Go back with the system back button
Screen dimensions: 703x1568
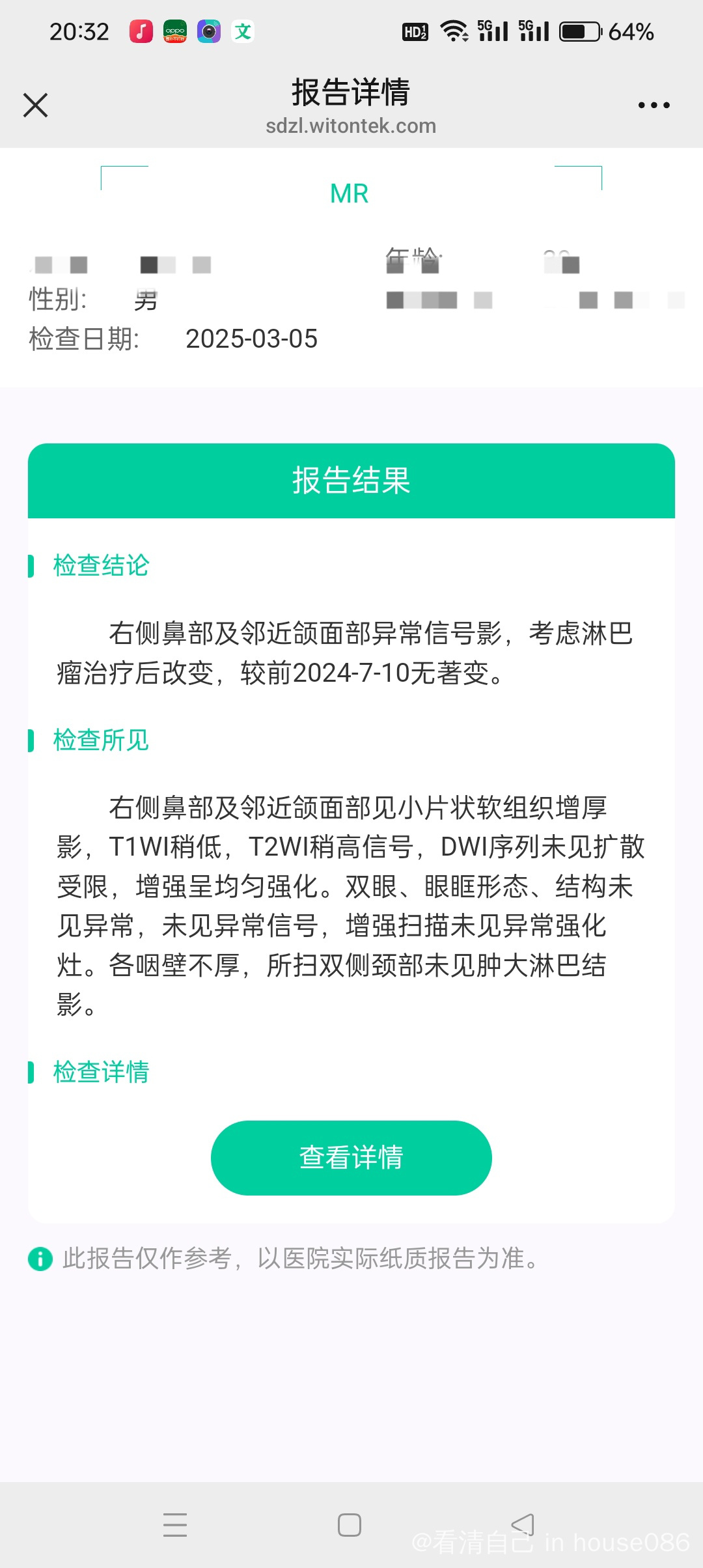523,1524
